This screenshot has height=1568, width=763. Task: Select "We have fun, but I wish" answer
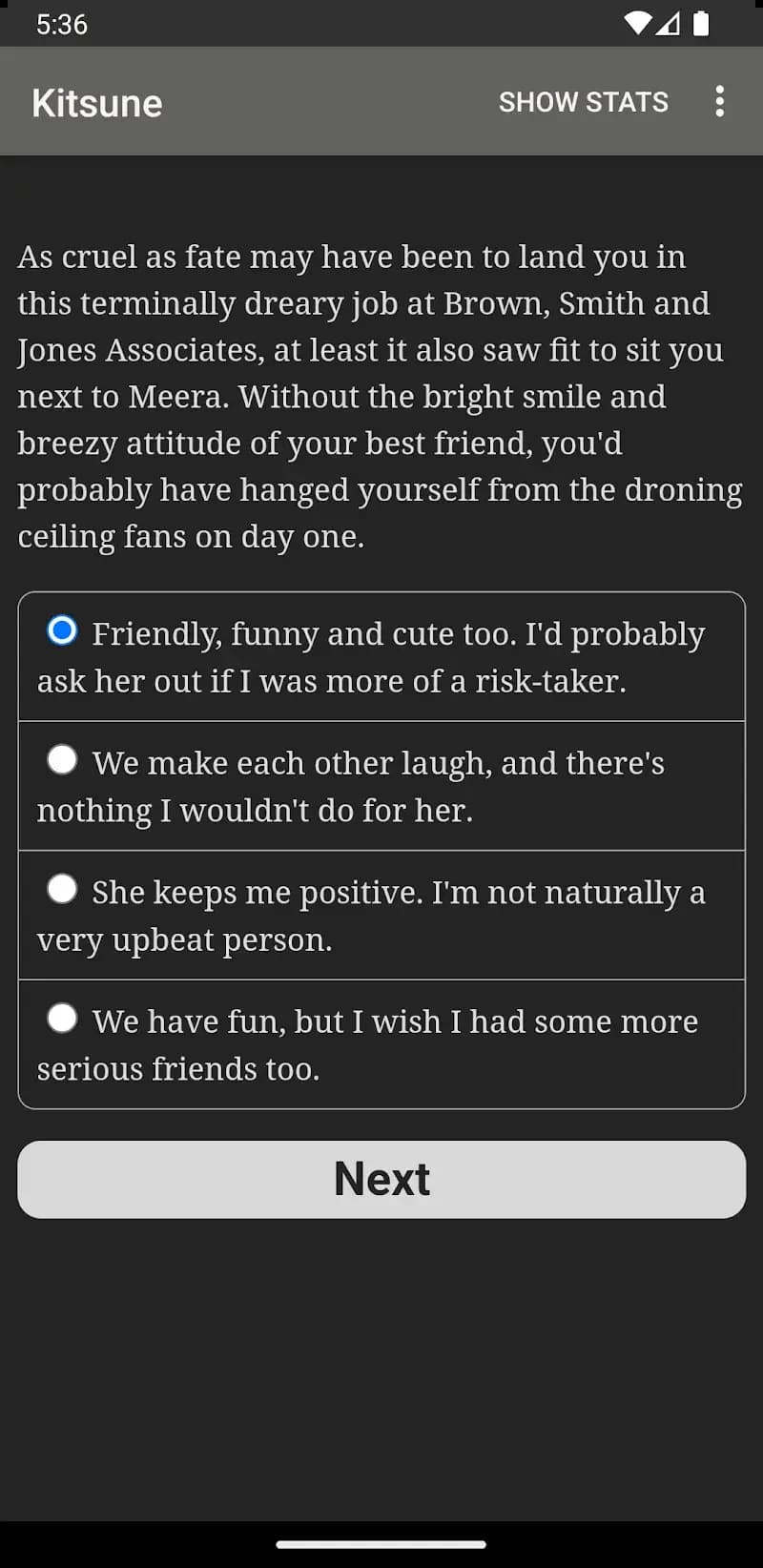point(63,1019)
